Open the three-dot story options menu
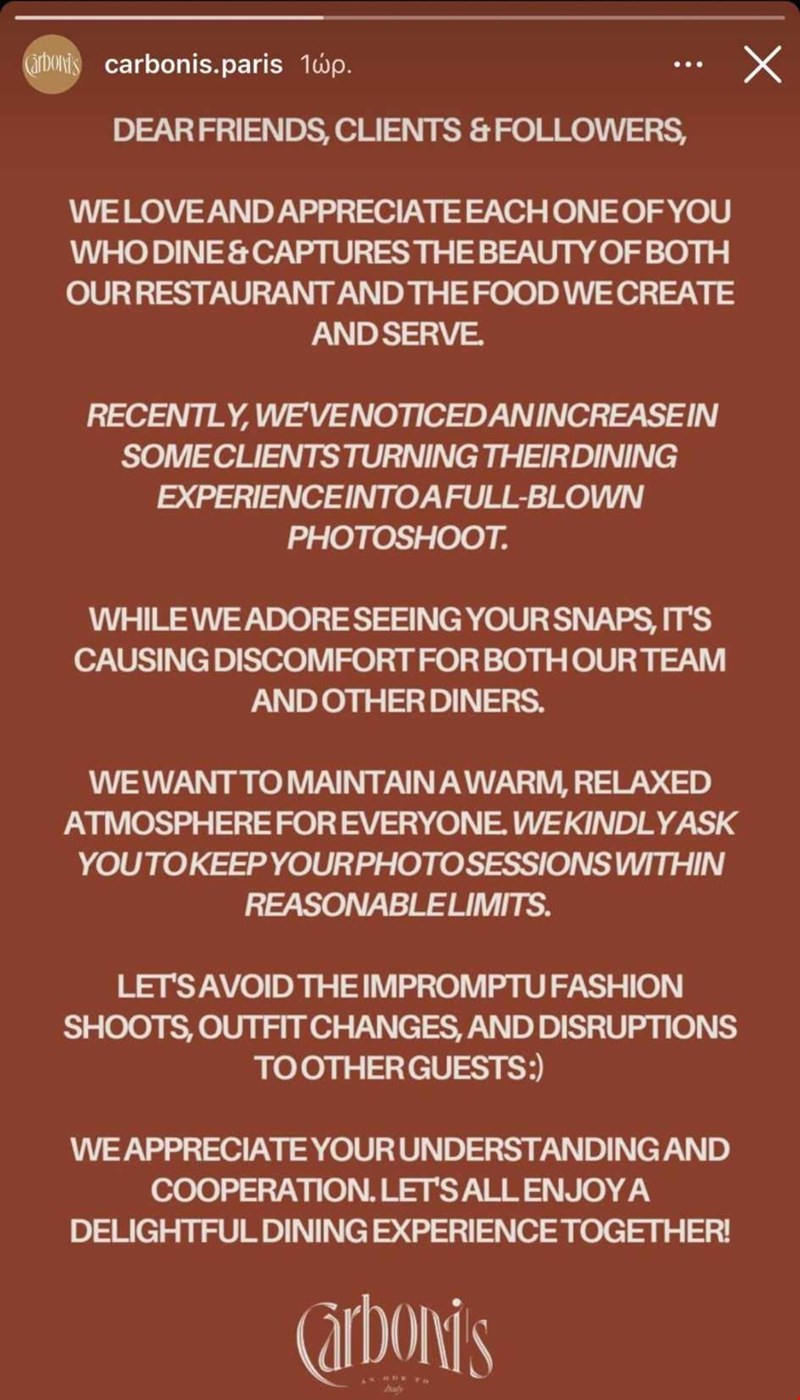This screenshot has height=1400, width=800. click(x=689, y=67)
